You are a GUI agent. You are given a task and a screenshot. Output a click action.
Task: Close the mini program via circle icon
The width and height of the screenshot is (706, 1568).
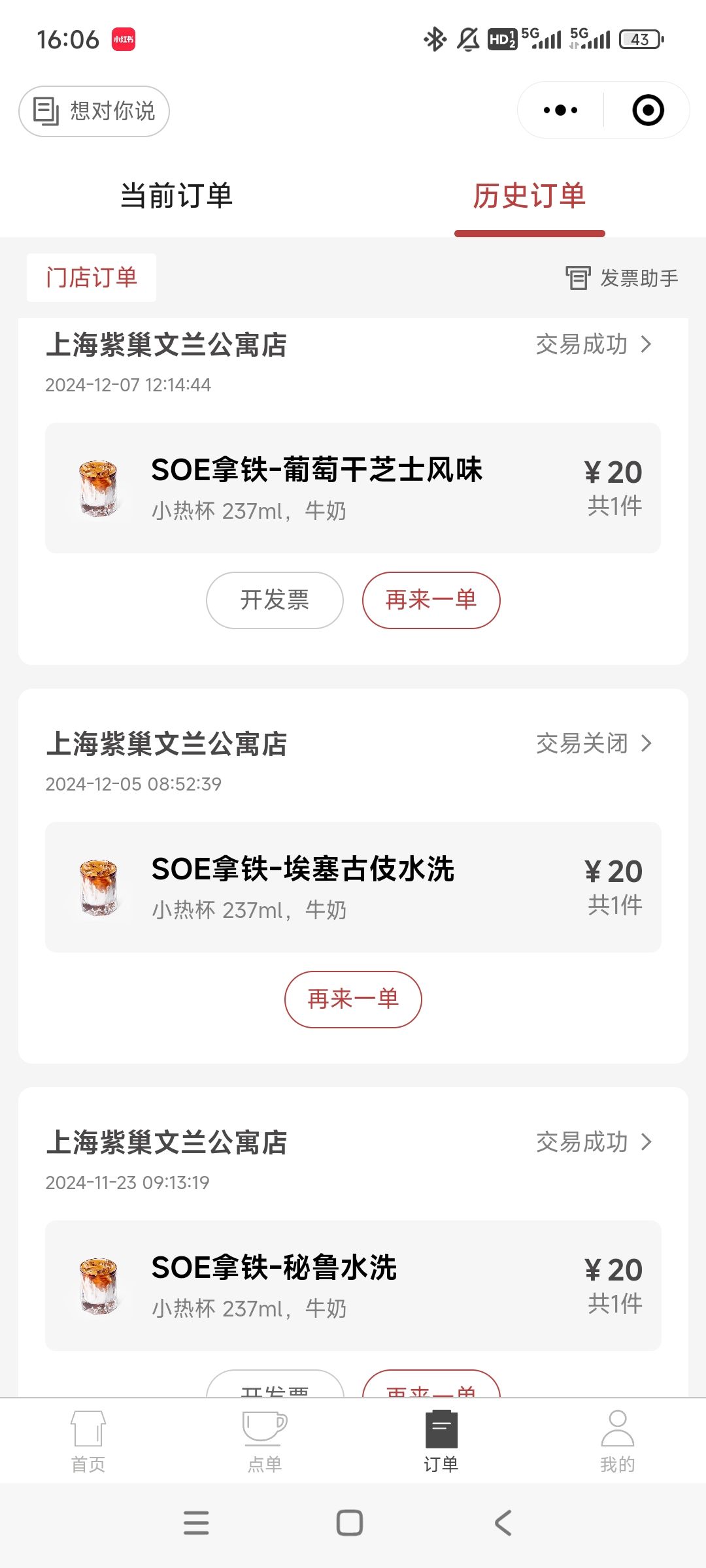coord(648,110)
